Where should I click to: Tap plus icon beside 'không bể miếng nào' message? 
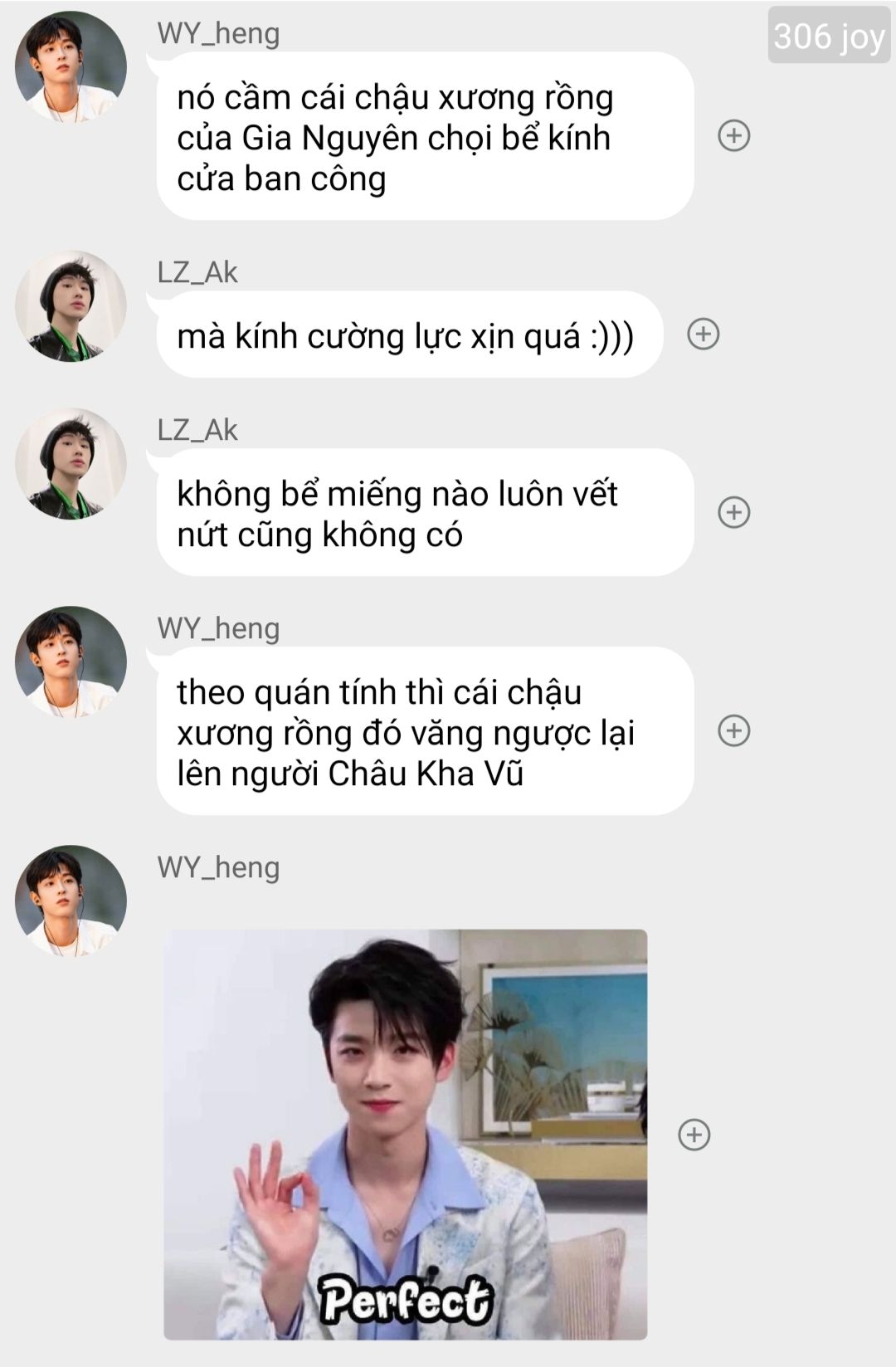(733, 512)
